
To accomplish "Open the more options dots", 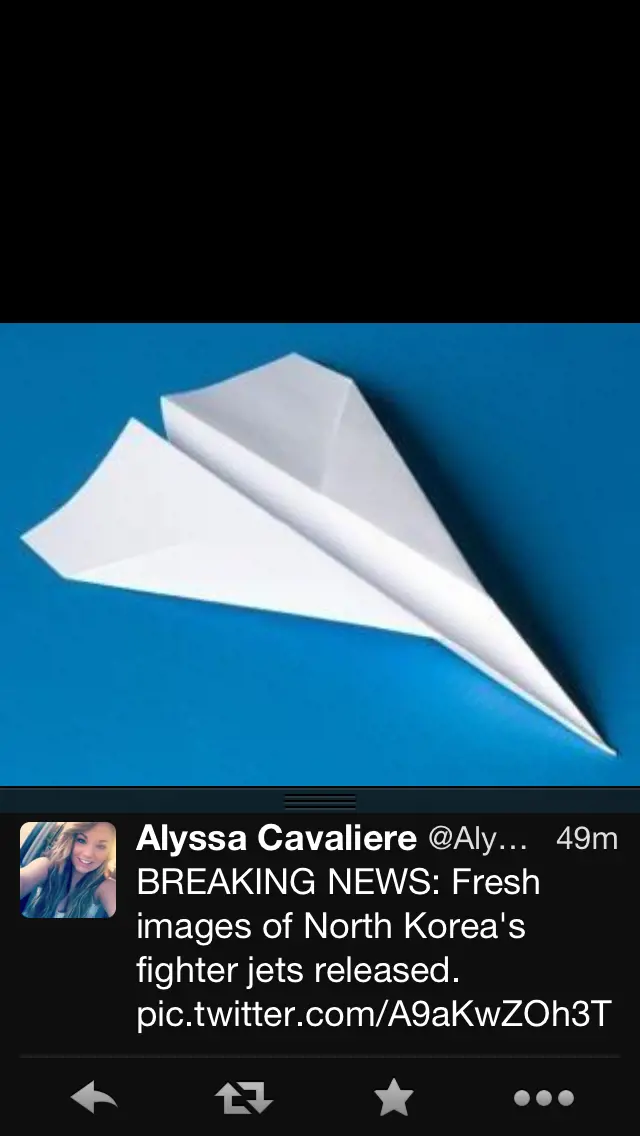I will [544, 1099].
